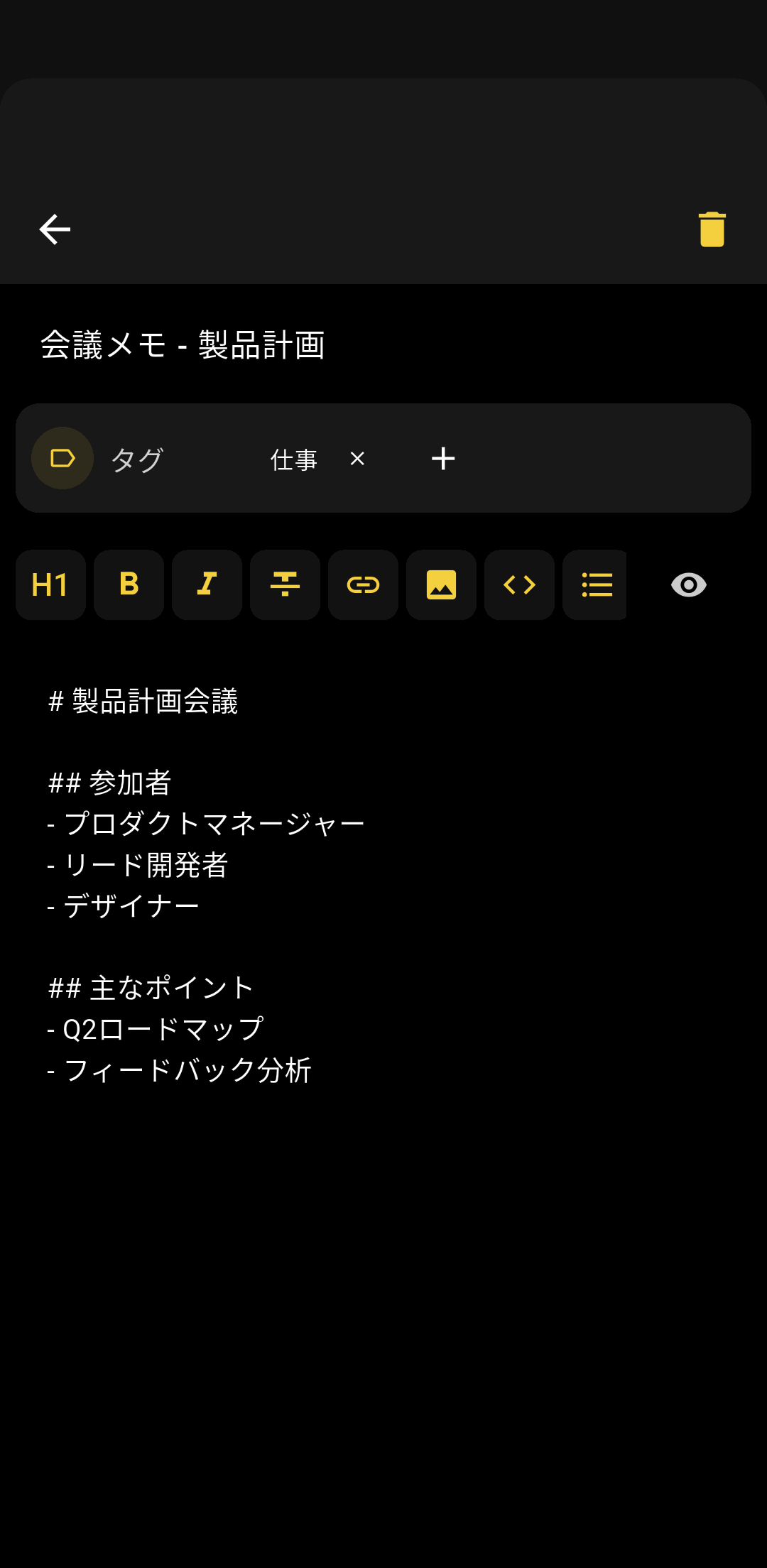This screenshot has height=1568, width=767.
Task: Tap the note body text area
Action: coord(383,1207)
